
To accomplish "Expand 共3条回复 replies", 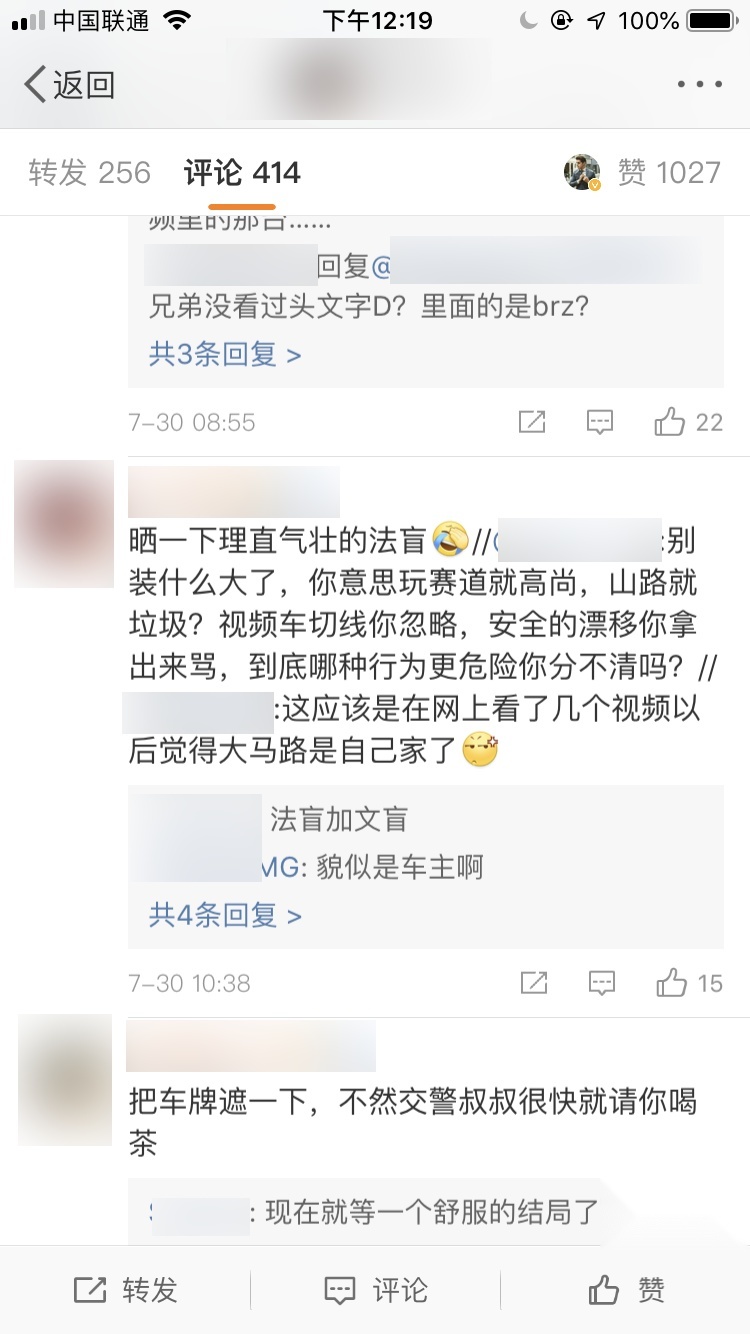I will [225, 354].
